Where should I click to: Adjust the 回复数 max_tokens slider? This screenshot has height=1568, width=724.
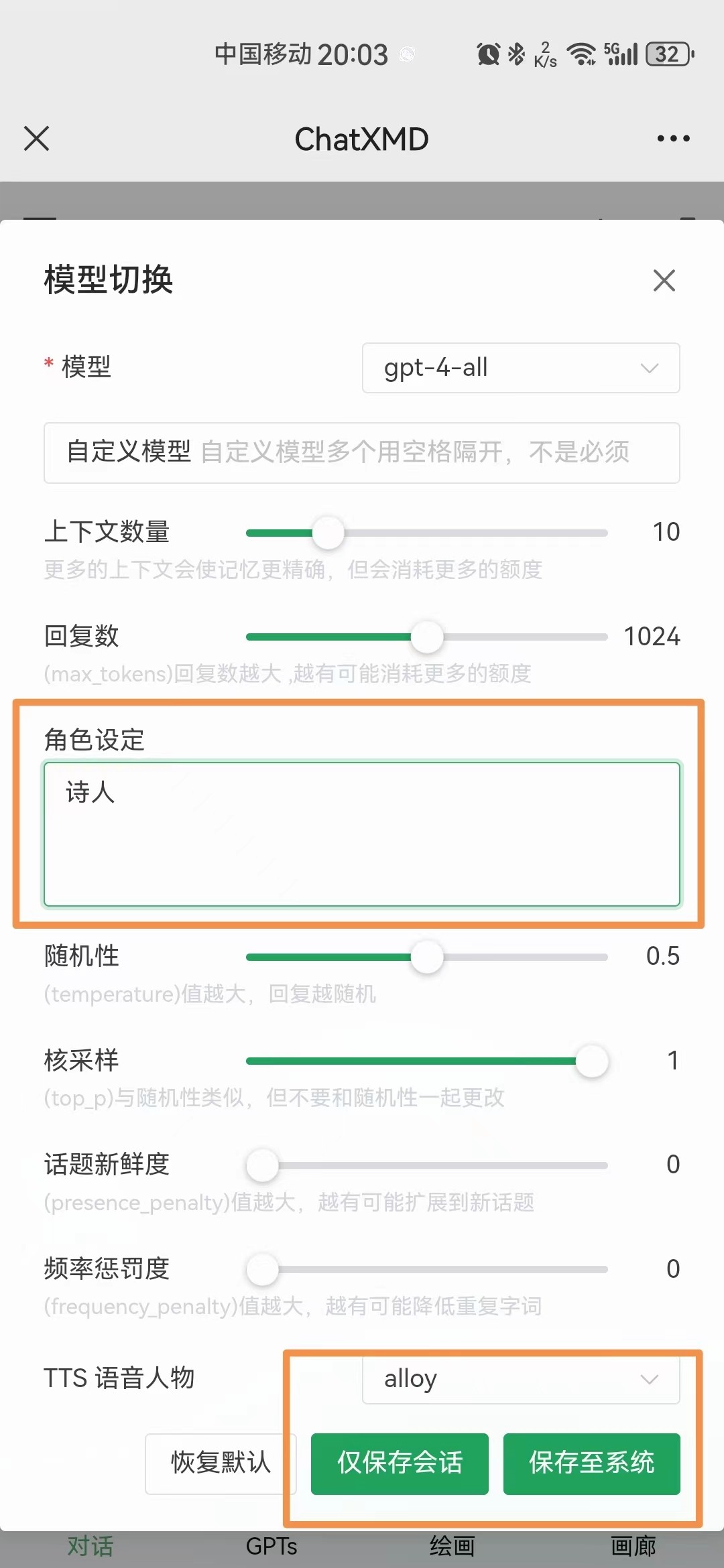click(426, 637)
